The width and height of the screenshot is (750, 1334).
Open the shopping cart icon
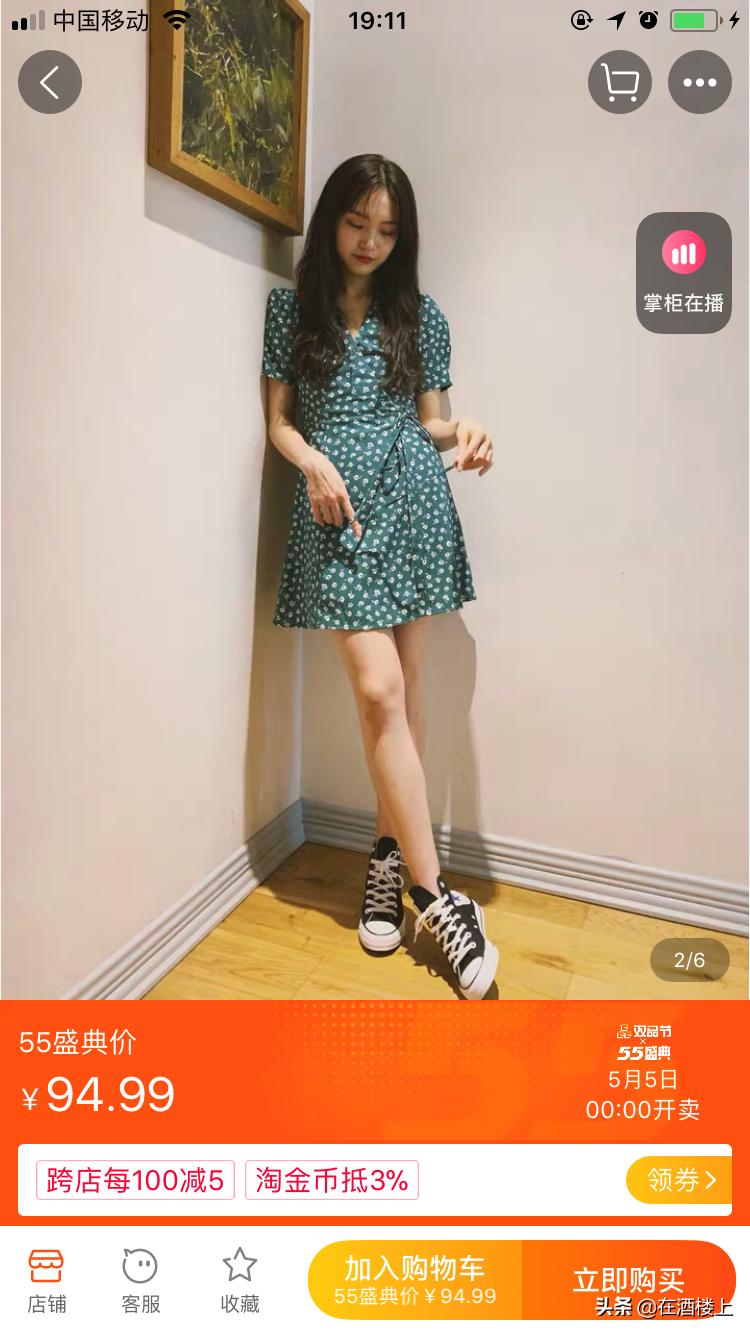619,82
